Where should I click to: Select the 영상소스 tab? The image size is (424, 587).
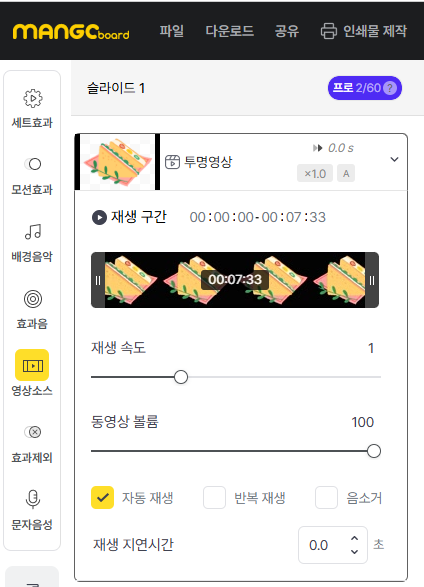32,374
